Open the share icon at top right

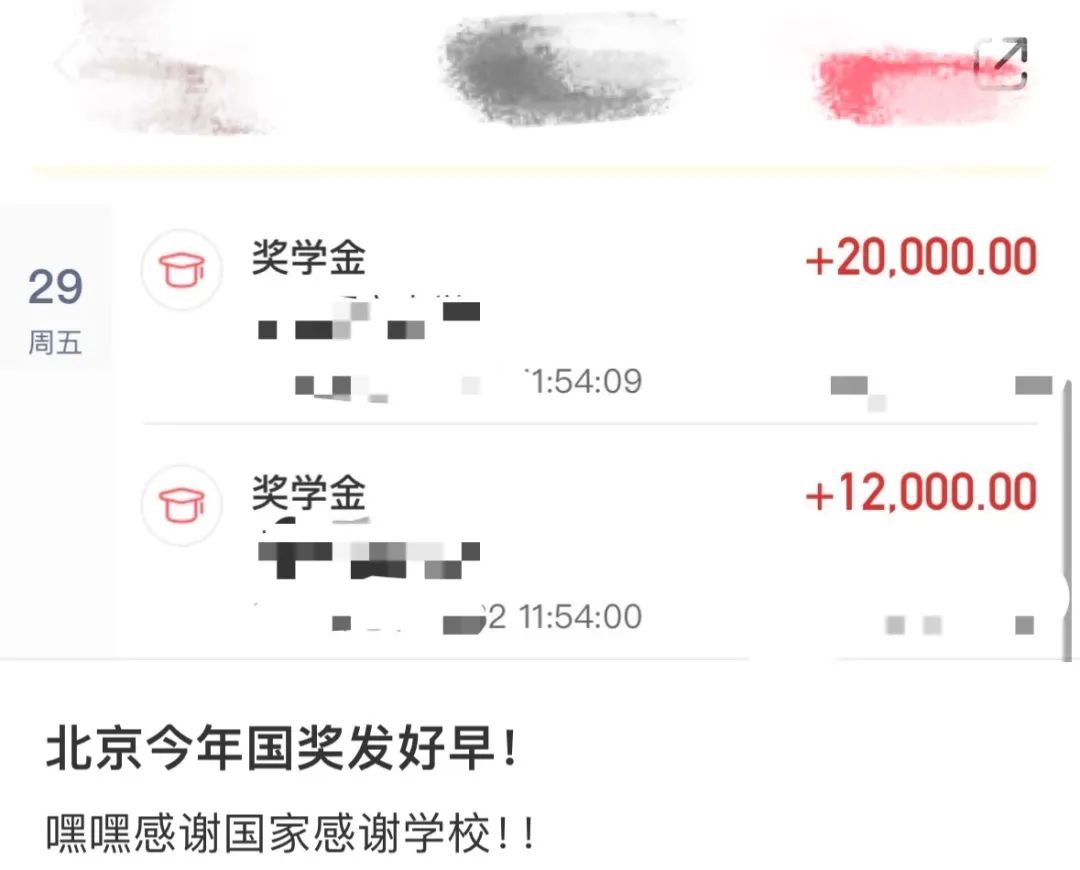1001,63
